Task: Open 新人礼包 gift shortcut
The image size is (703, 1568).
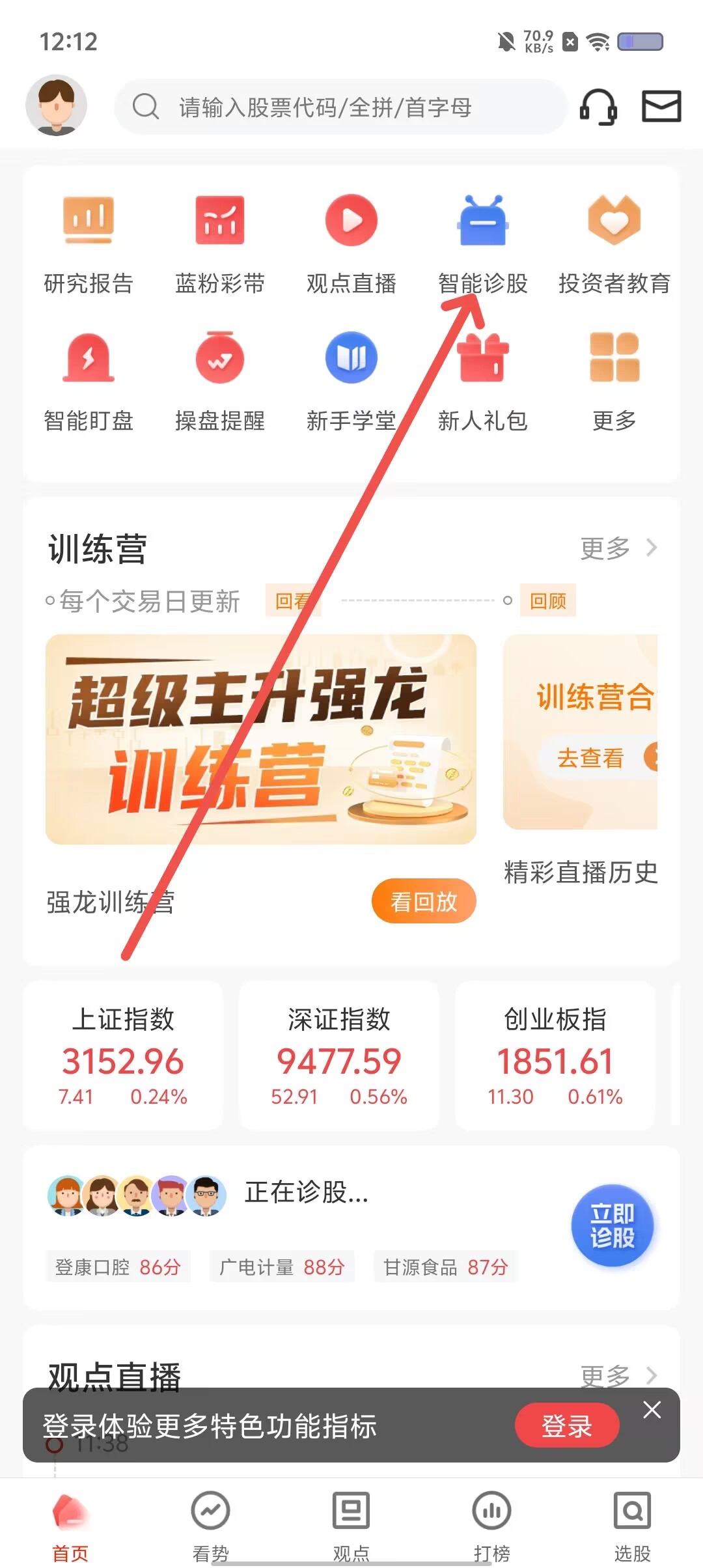Action: [482, 381]
